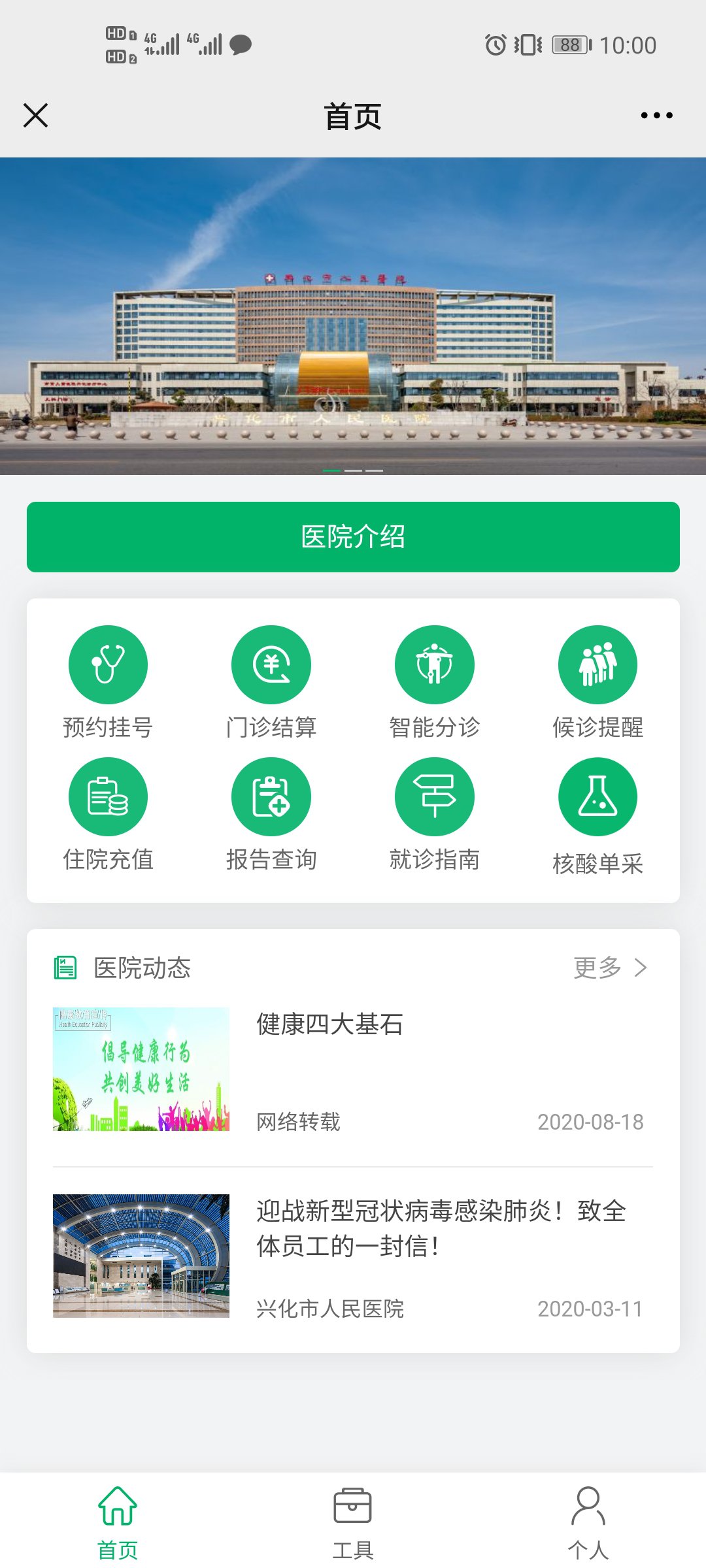Open the hospital building banner
The height and width of the screenshot is (1568, 706).
(x=353, y=316)
